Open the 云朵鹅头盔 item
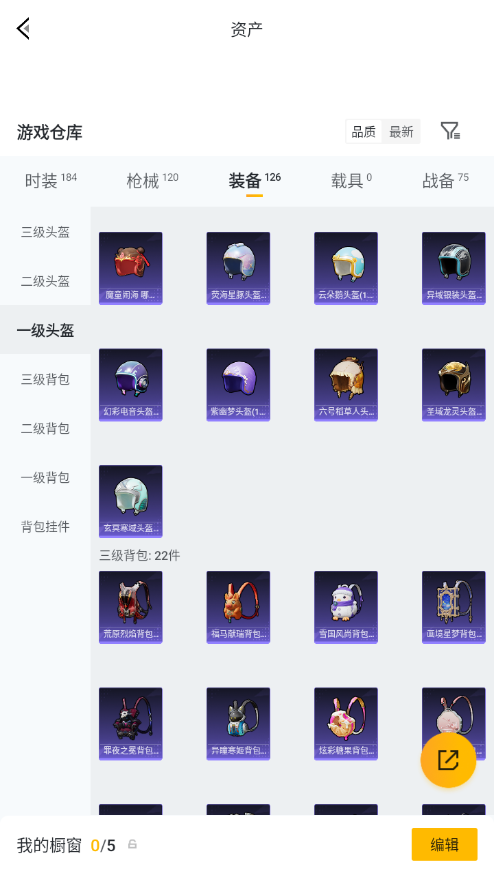This screenshot has width=494, height=873. point(346,268)
